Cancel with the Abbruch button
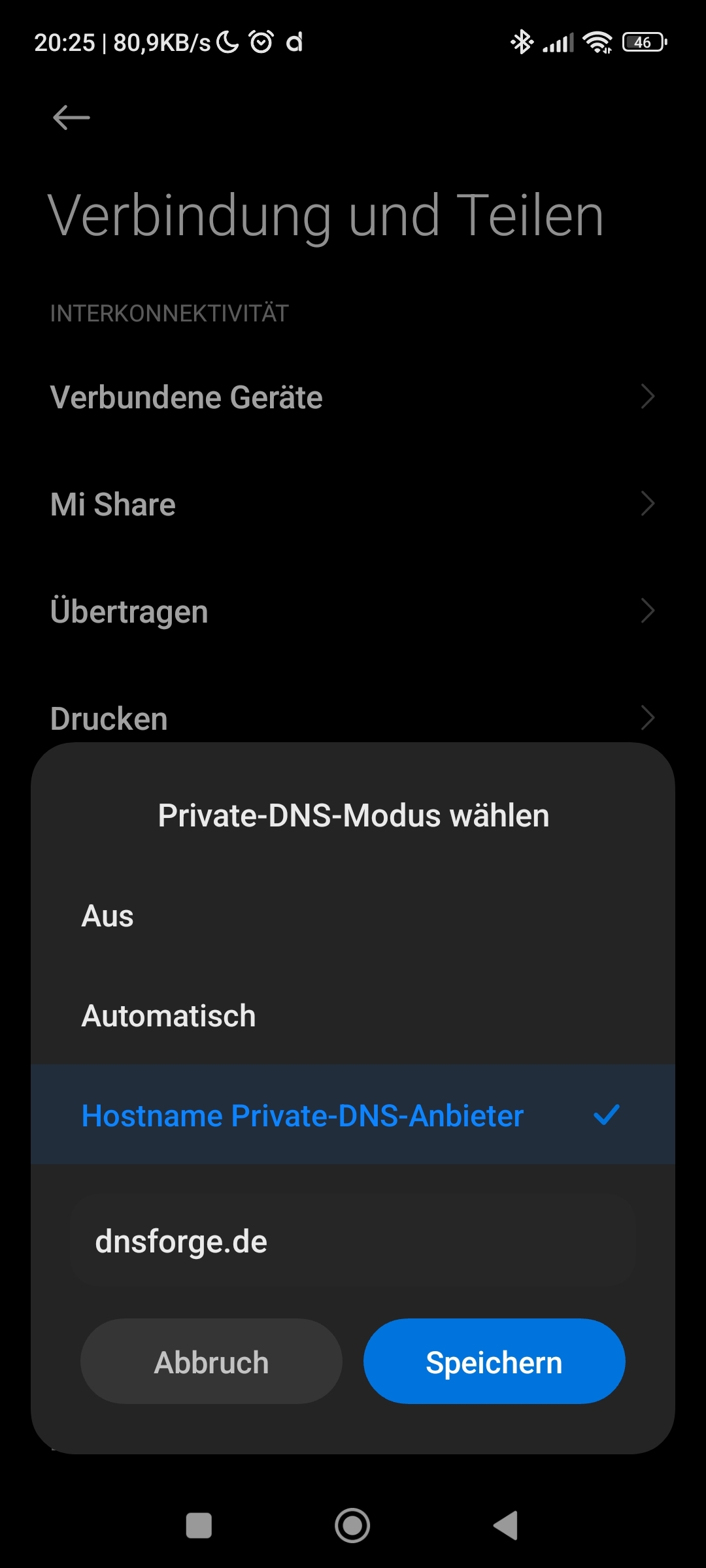The height and width of the screenshot is (1568, 706). point(211,1362)
